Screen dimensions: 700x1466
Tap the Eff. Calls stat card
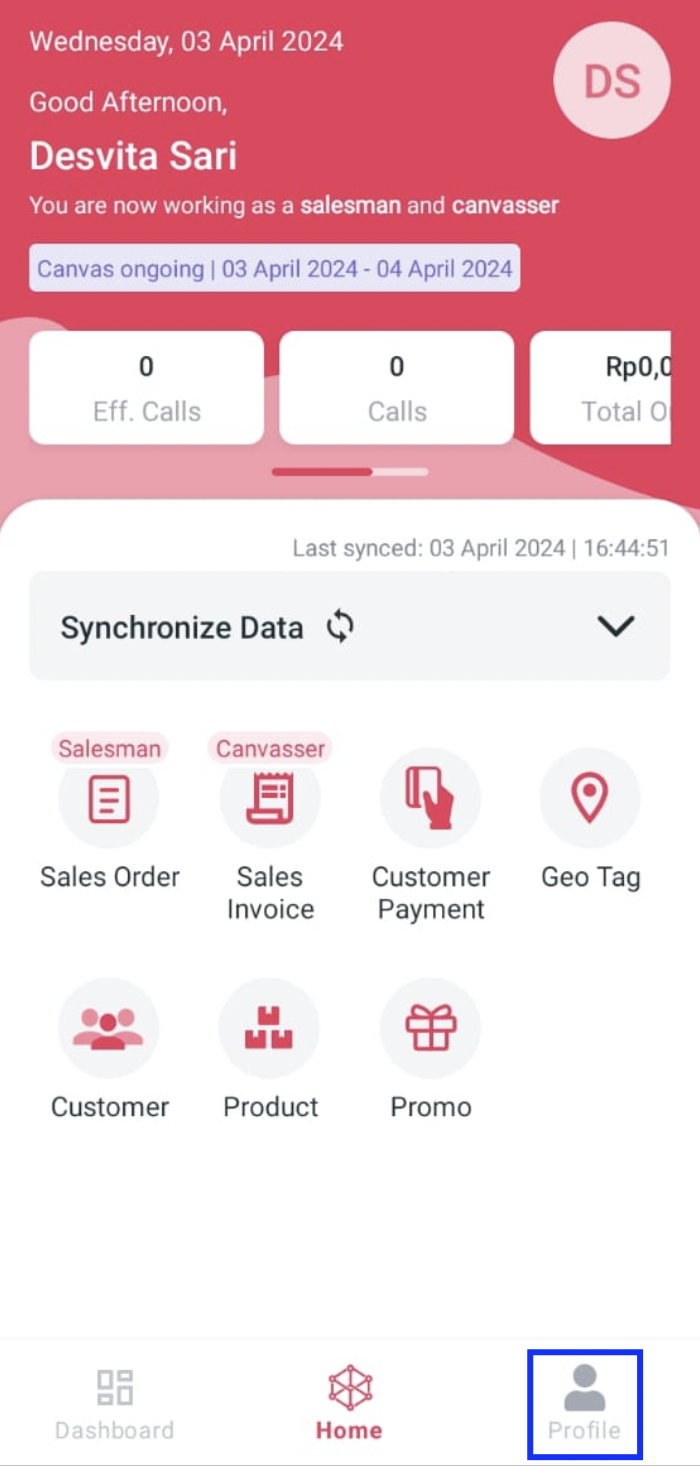(x=146, y=388)
